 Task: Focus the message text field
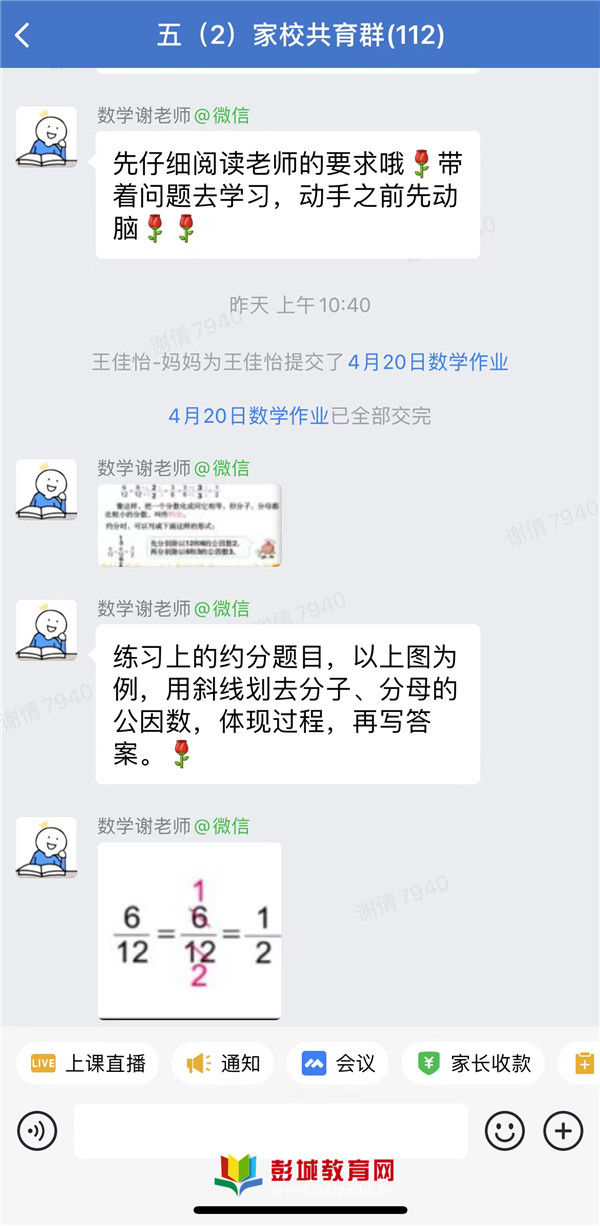(x=270, y=1131)
